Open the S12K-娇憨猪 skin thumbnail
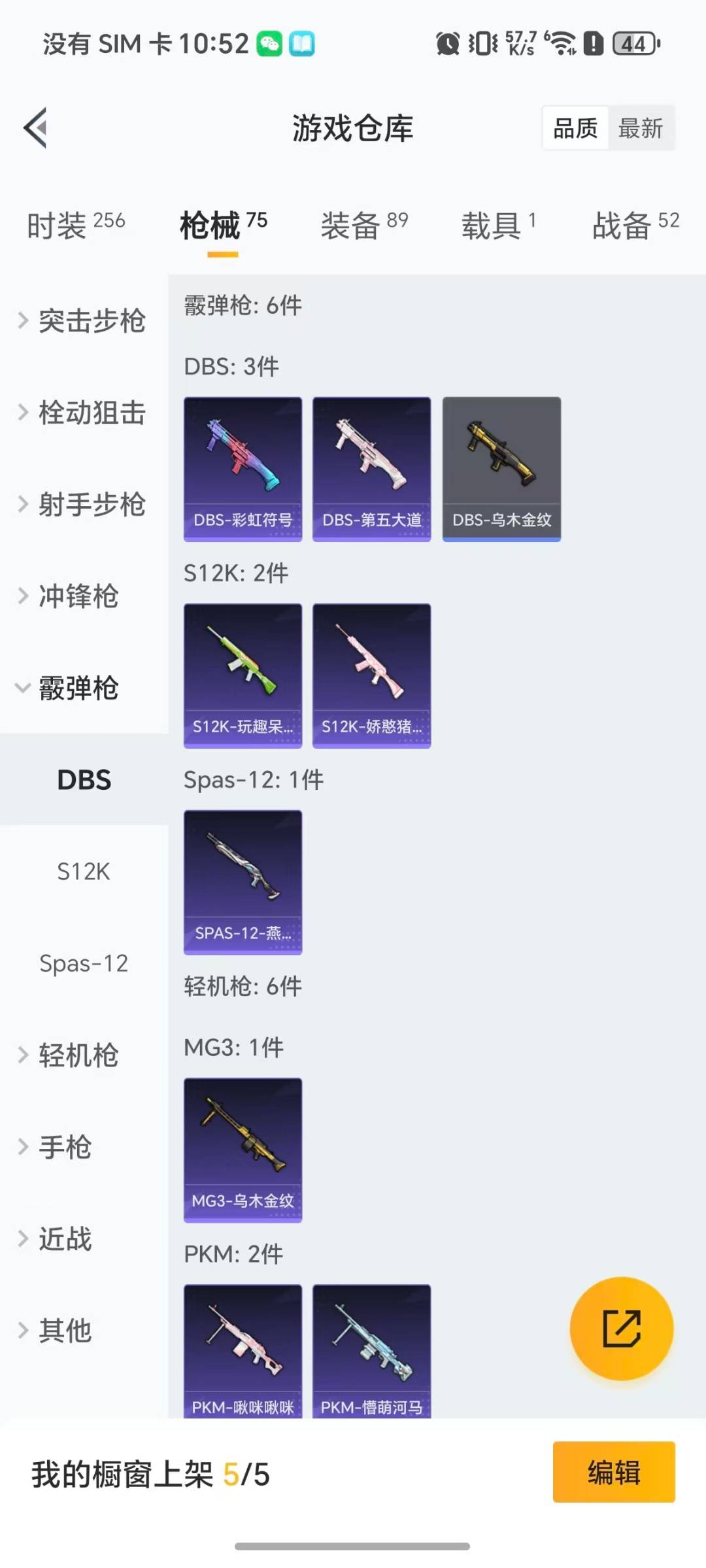The height and width of the screenshot is (1568, 706). click(371, 675)
